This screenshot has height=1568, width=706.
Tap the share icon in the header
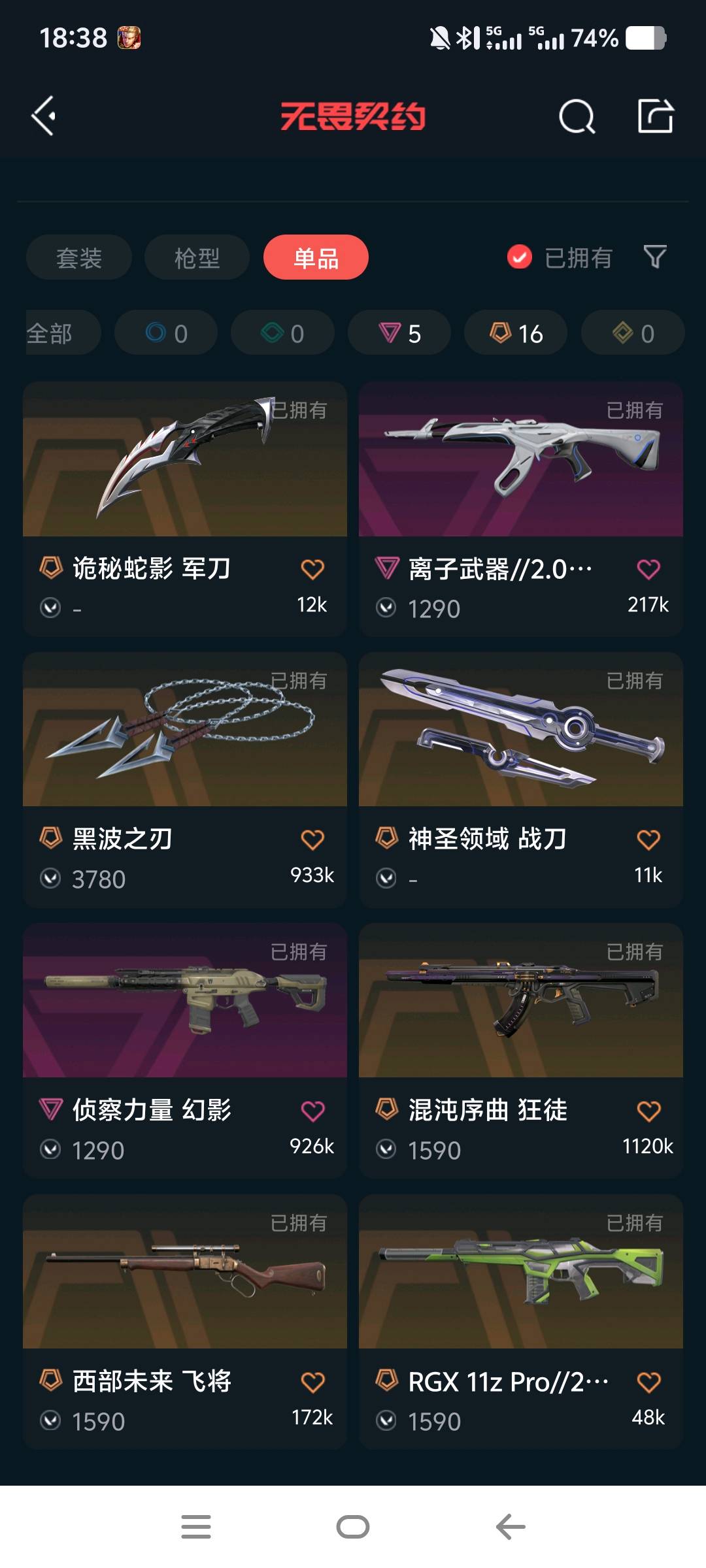click(655, 116)
